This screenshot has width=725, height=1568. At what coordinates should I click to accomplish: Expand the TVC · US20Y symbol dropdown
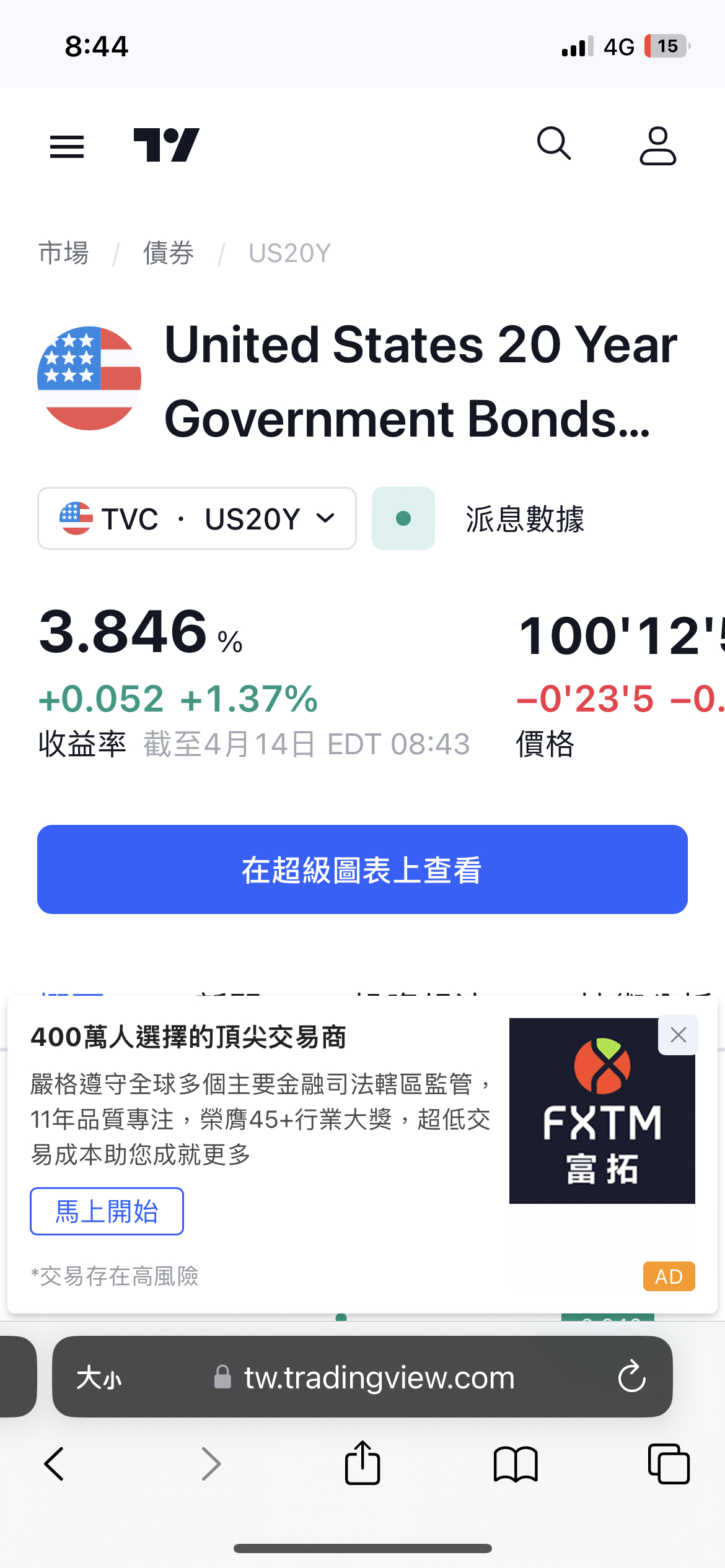(197, 518)
